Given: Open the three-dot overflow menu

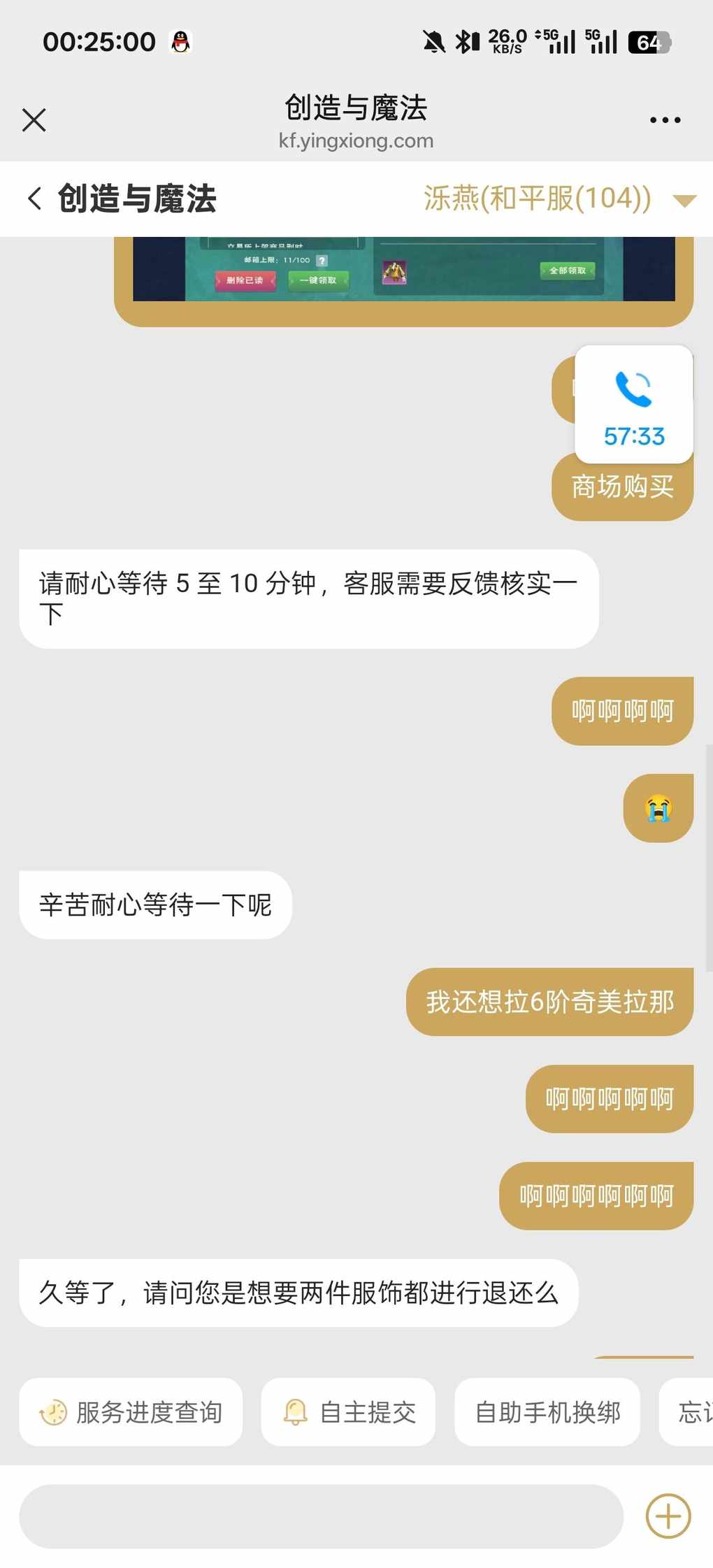Looking at the screenshot, I should 665,120.
